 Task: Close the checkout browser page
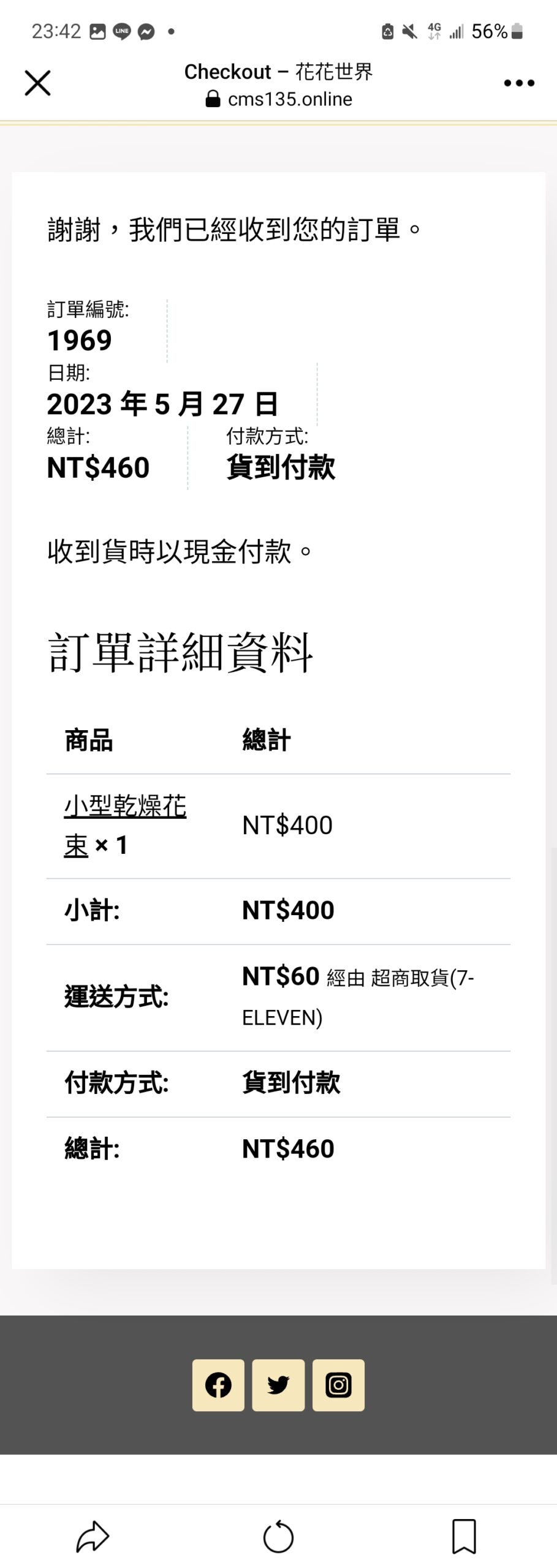pyautogui.click(x=37, y=83)
